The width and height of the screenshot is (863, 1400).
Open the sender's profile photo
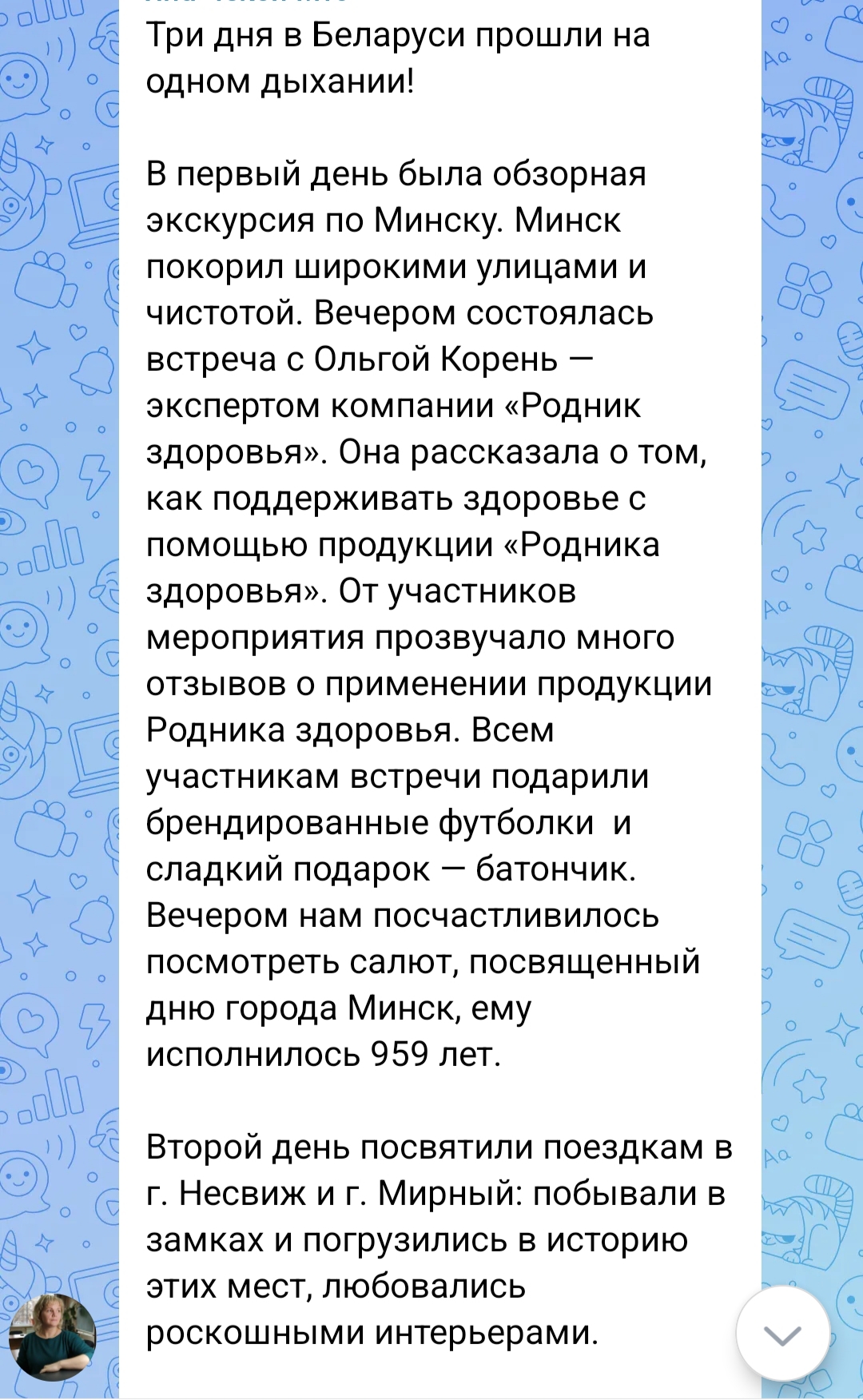point(53,1337)
